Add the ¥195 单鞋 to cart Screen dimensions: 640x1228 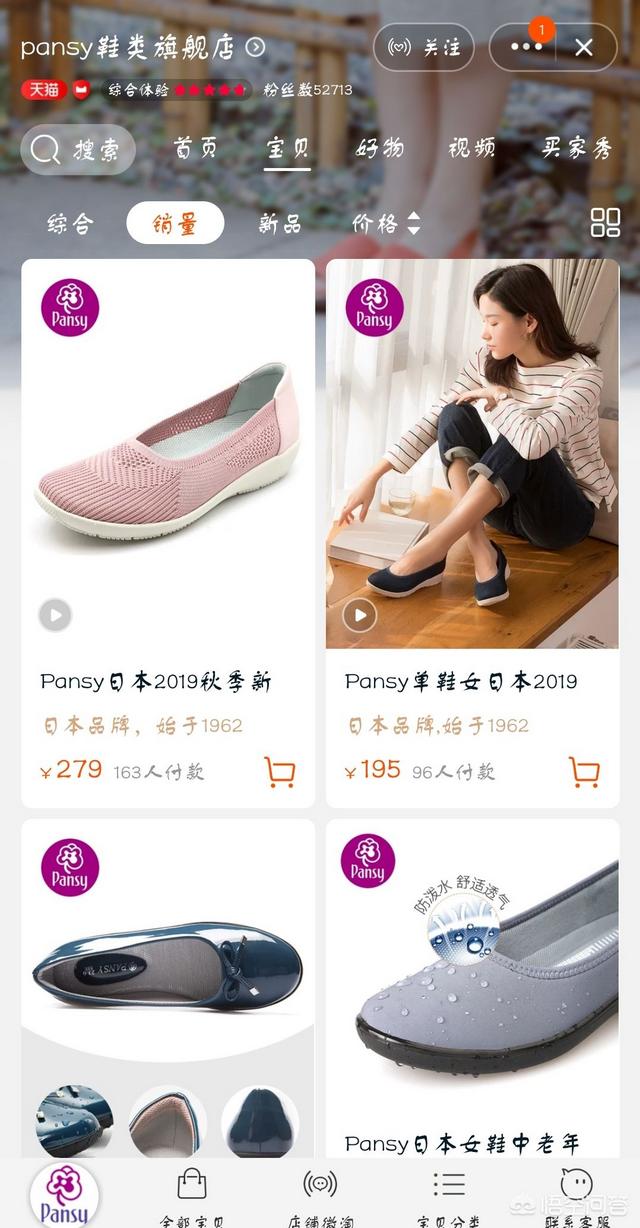584,771
